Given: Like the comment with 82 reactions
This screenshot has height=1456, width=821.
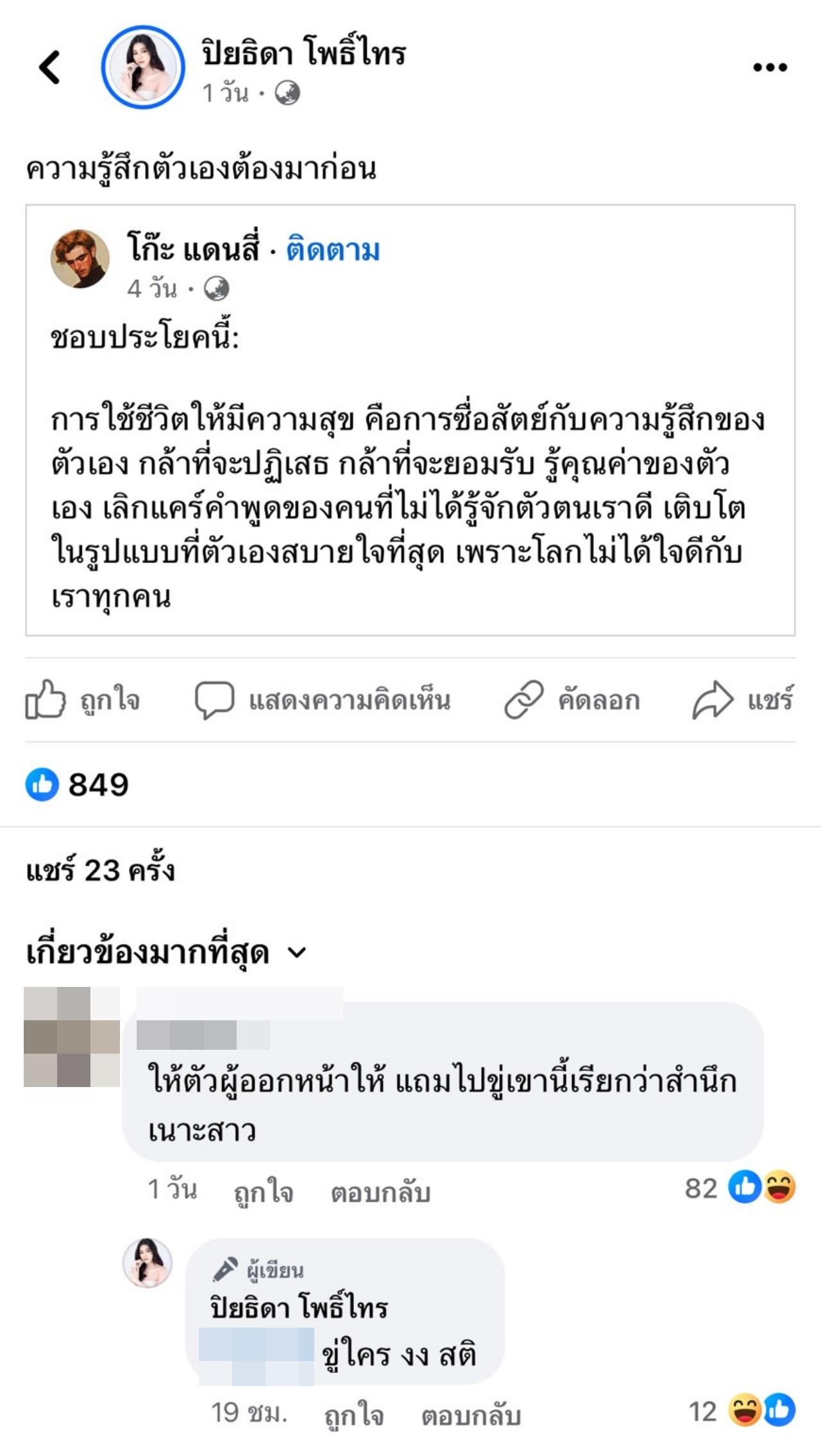Looking at the screenshot, I should point(264,1192).
